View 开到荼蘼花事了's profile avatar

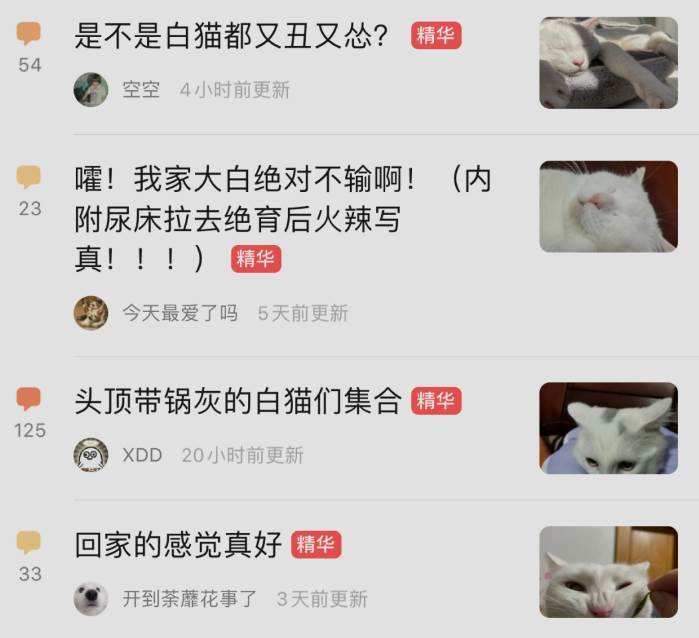click(91, 599)
